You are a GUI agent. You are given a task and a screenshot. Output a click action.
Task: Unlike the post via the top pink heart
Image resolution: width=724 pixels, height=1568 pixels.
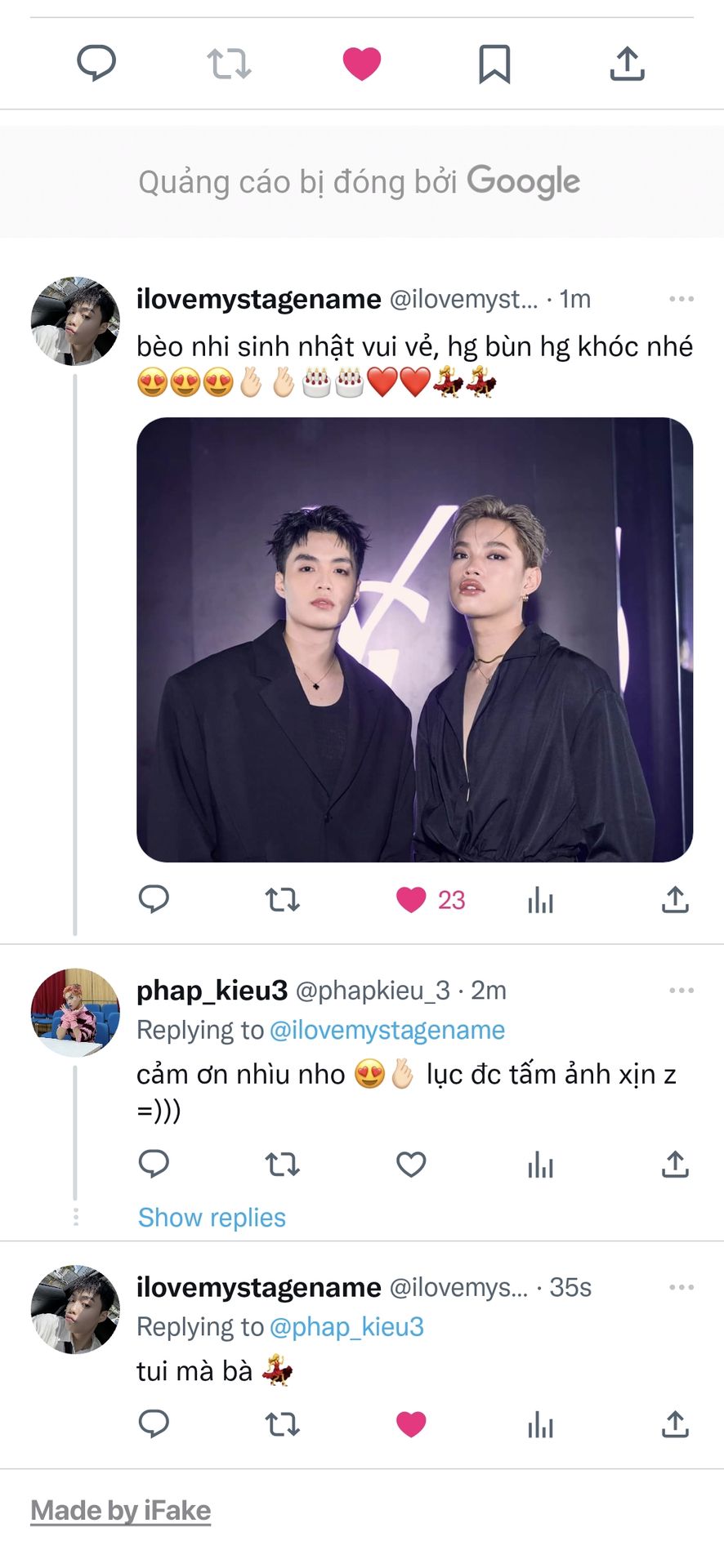(362, 64)
